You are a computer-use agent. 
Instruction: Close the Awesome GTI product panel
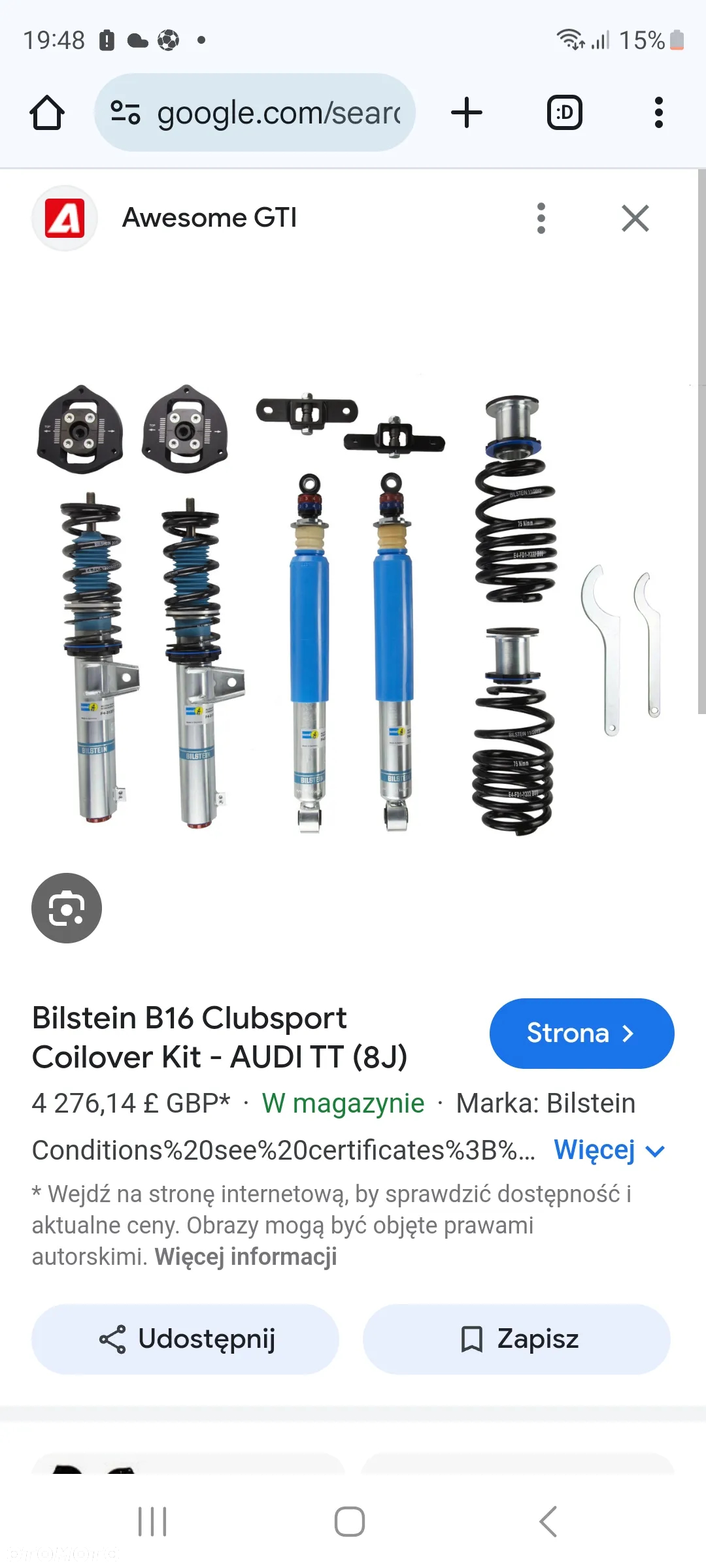point(635,218)
